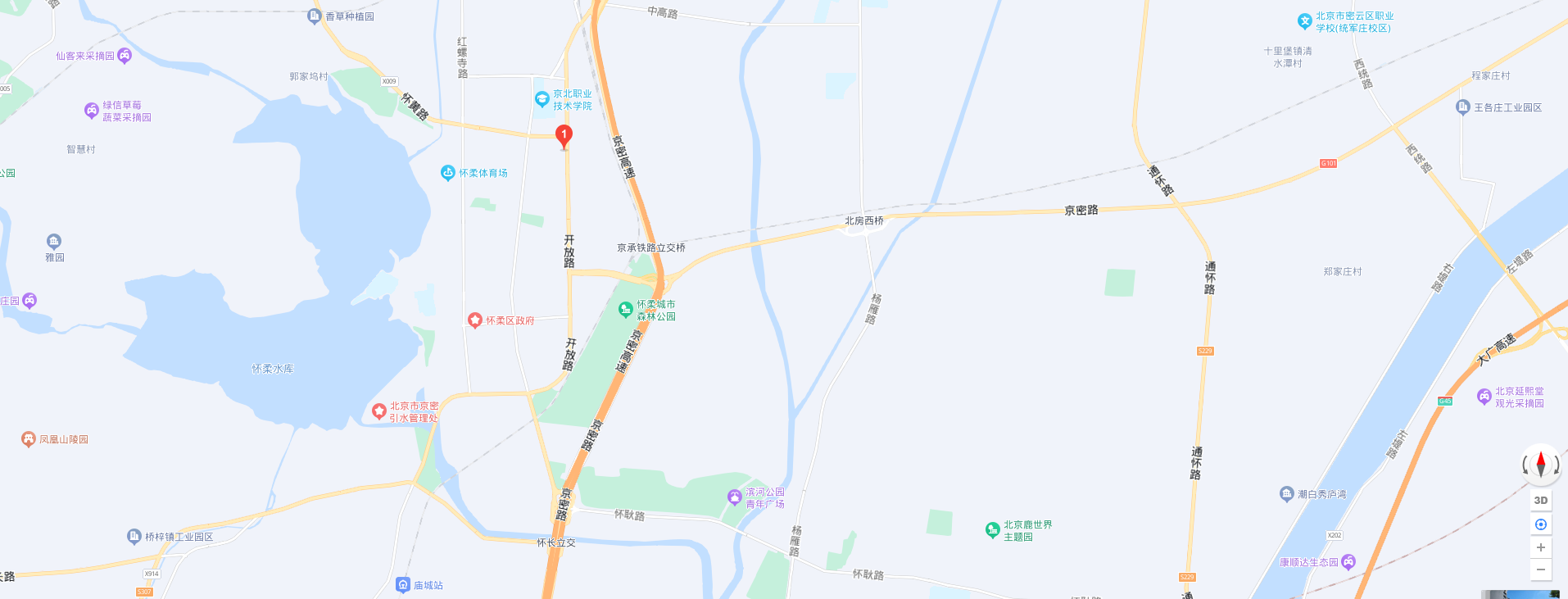
Task: Rotate map counterclockwise using left compass arrow
Action: [x=1525, y=465]
